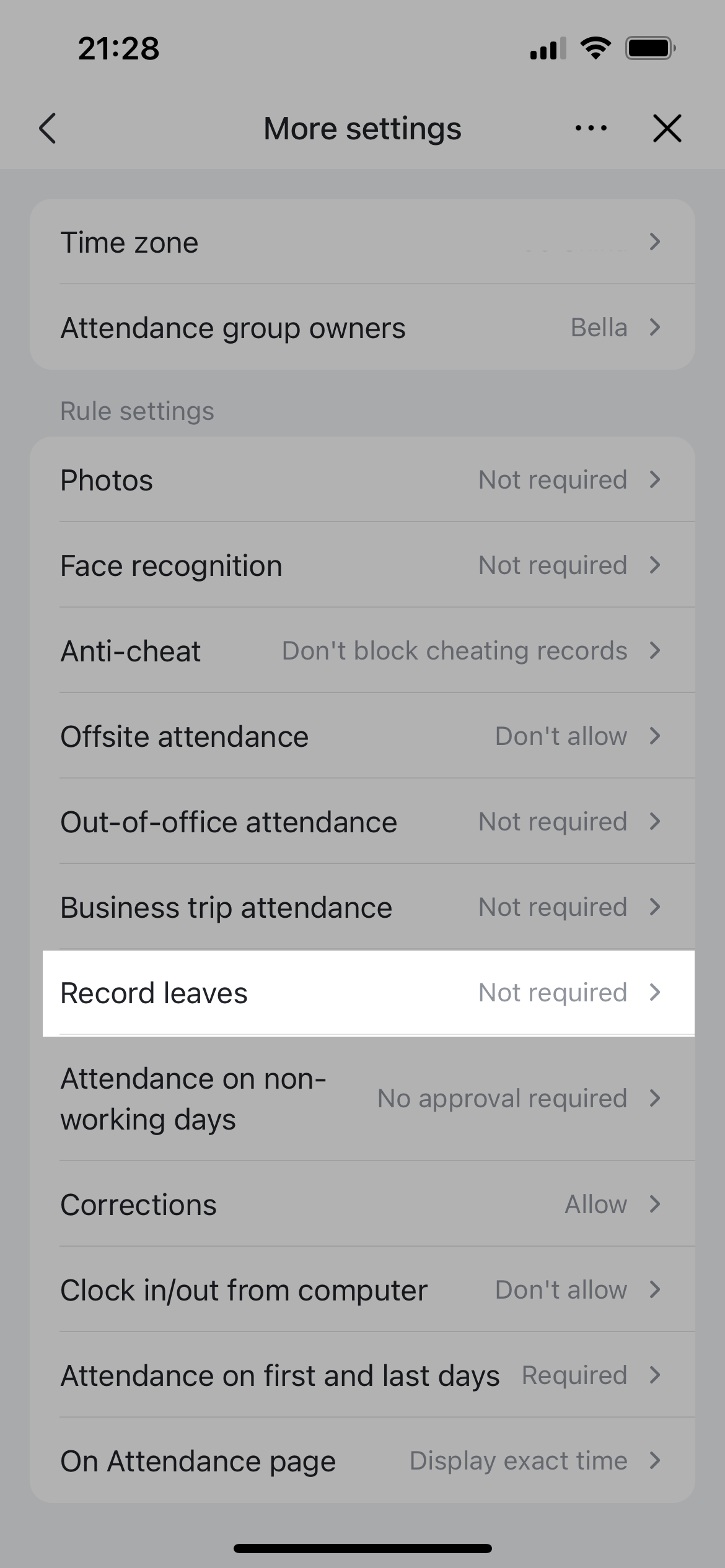Viewport: 725px width, 1568px height.
Task: Open Anti-cheat setting
Action: (x=362, y=651)
